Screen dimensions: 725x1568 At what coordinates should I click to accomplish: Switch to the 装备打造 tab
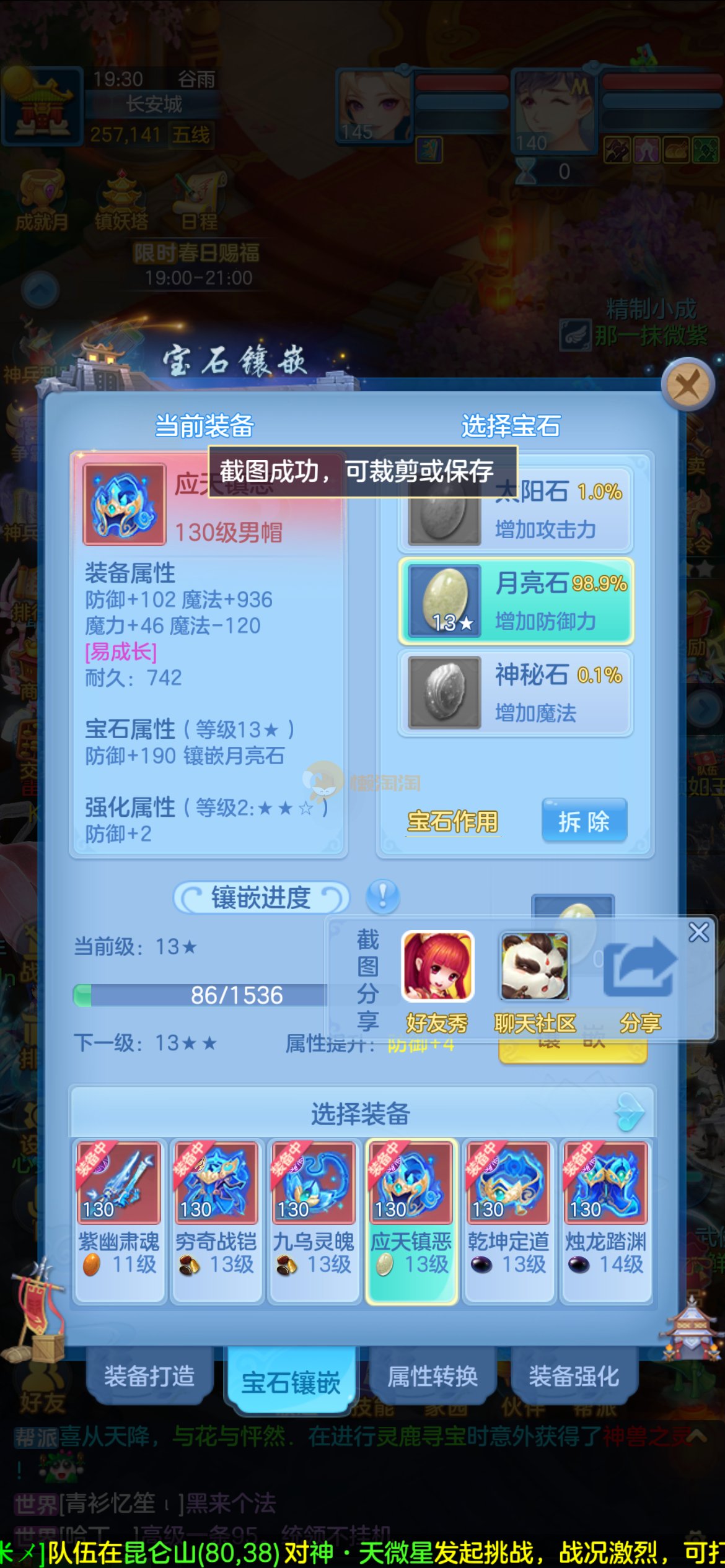pyautogui.click(x=149, y=1376)
